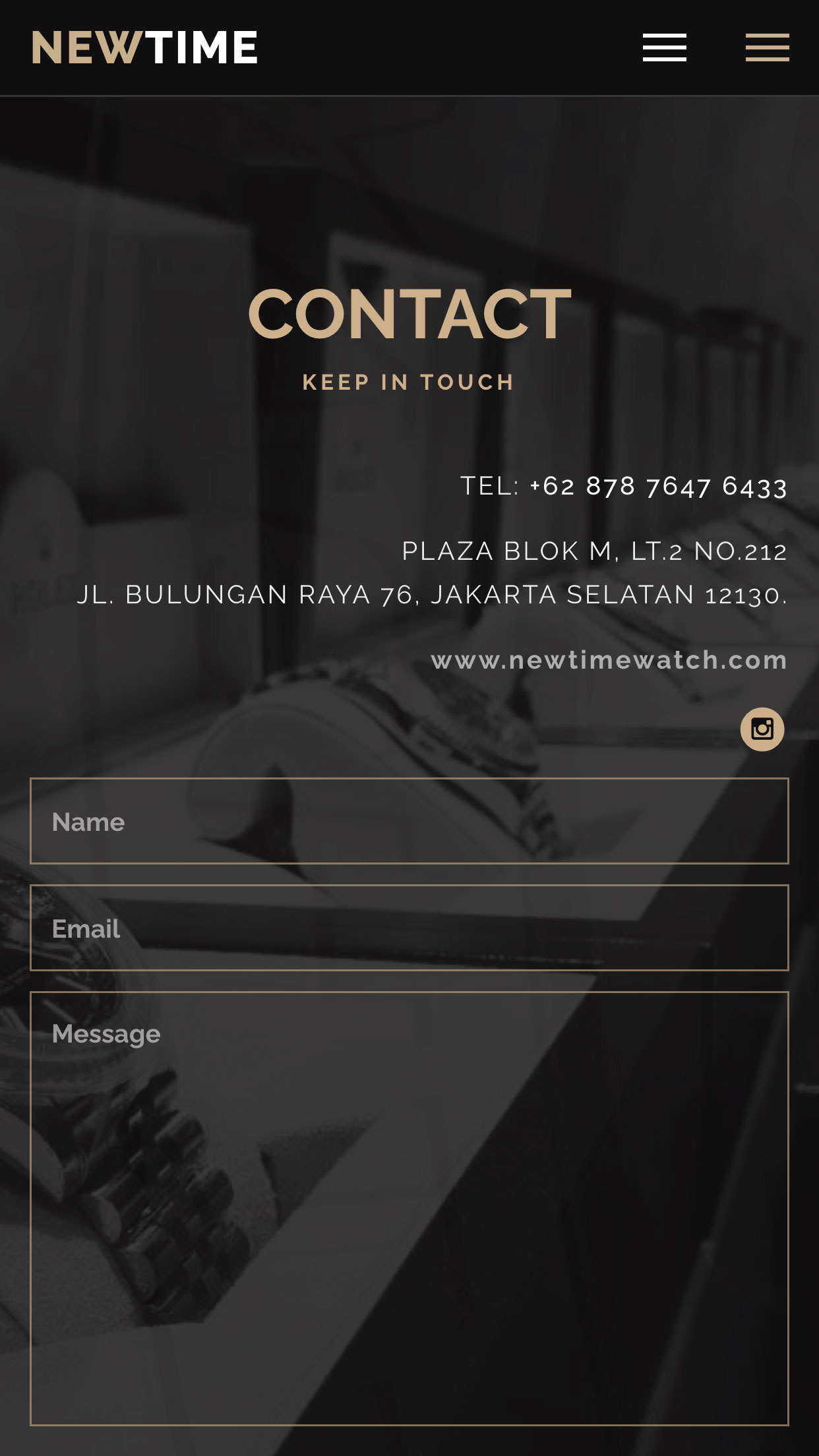Go to NEWTIME home via logo
Image resolution: width=819 pixels, height=1456 pixels.
coord(144,47)
